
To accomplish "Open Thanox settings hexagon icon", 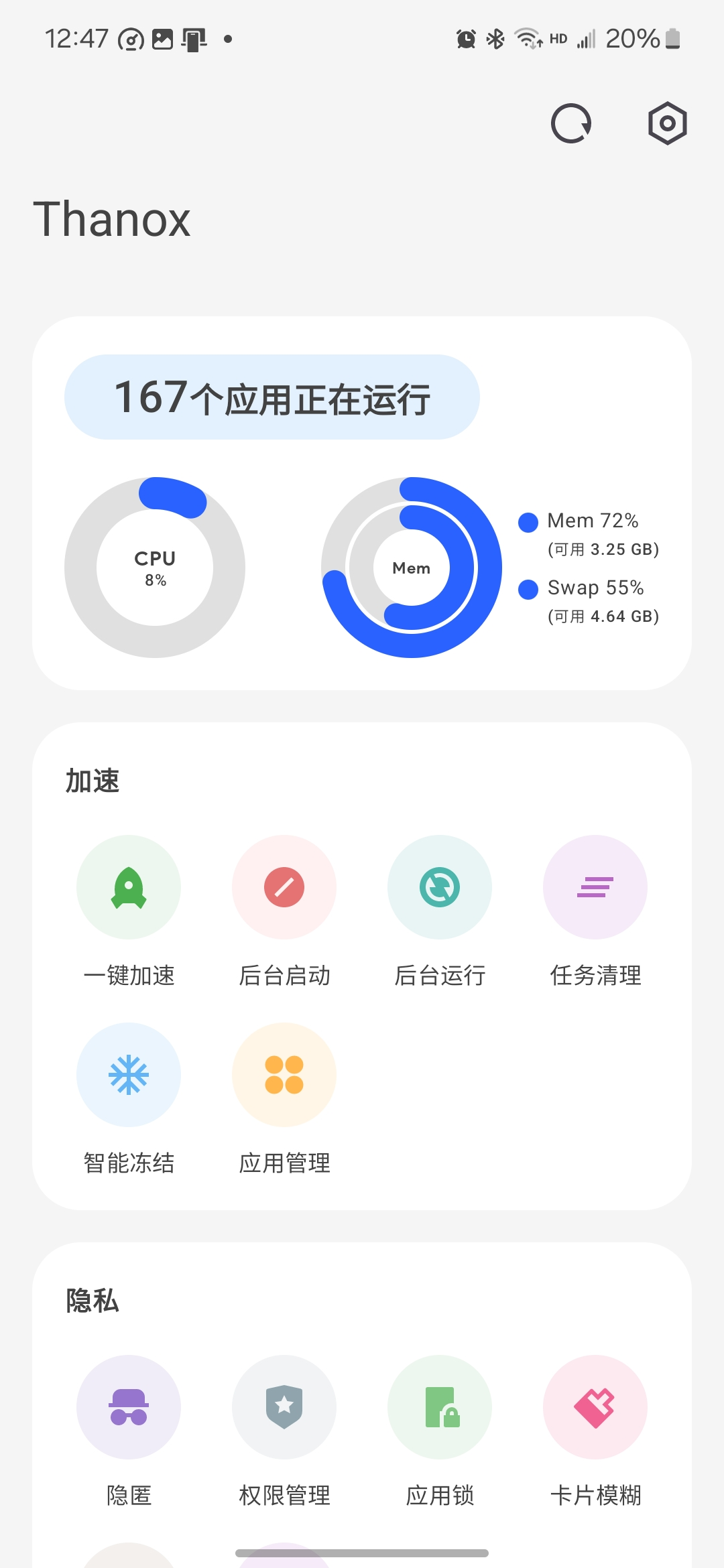I will [x=667, y=123].
